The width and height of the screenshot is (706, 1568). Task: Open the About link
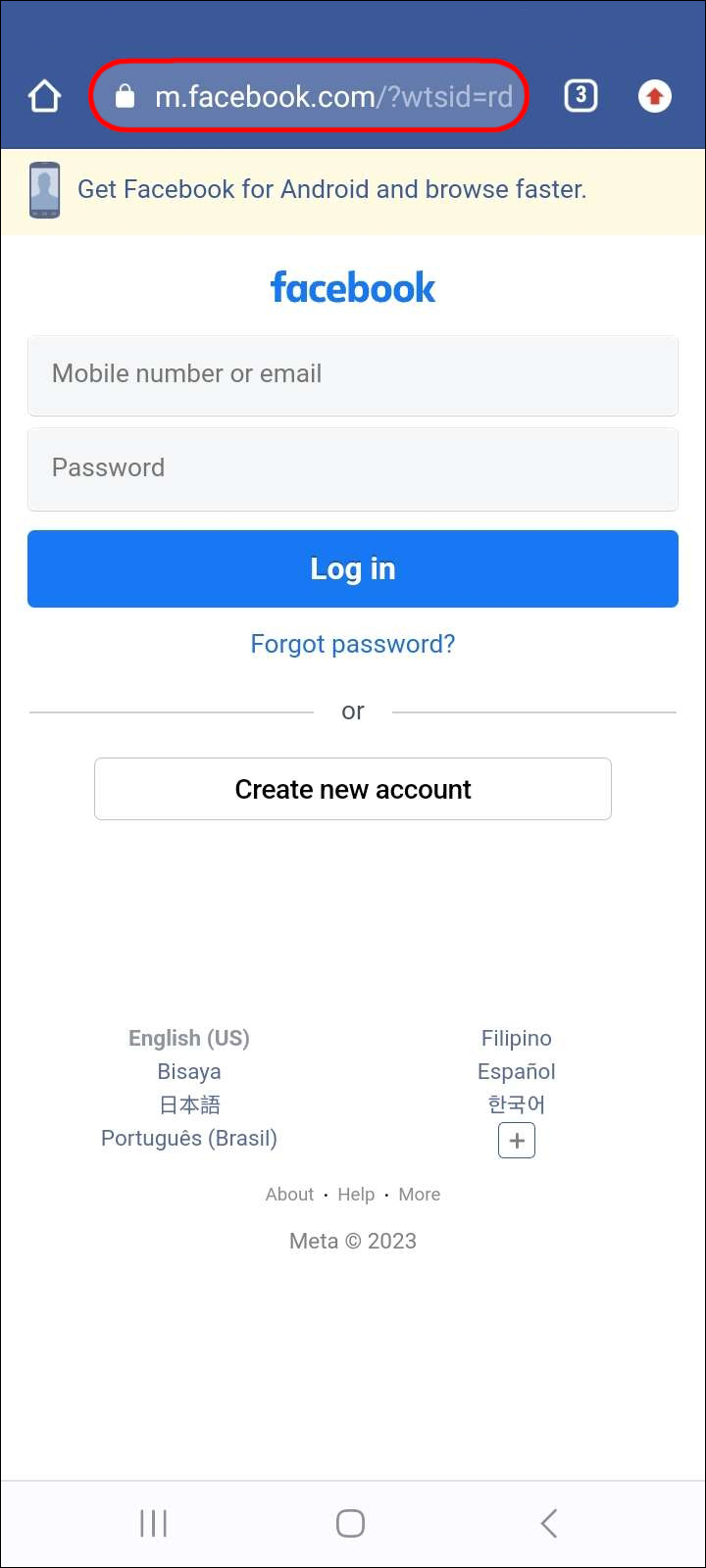(289, 1194)
